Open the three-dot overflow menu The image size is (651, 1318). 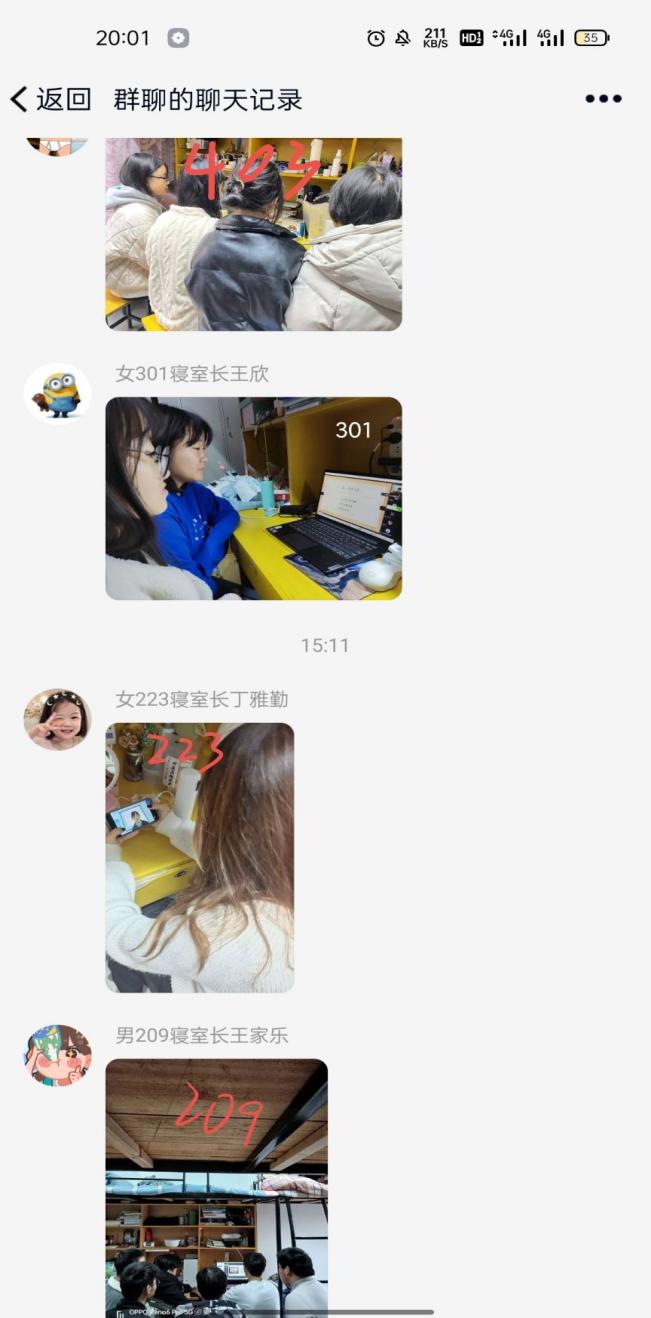[x=603, y=99]
